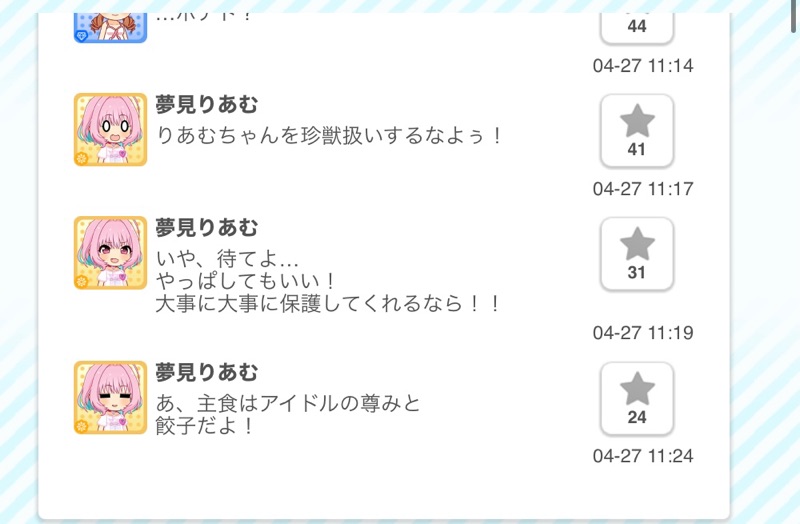The width and height of the screenshot is (800, 524).
Task: Star the post with 44 stars
Action: point(637,26)
